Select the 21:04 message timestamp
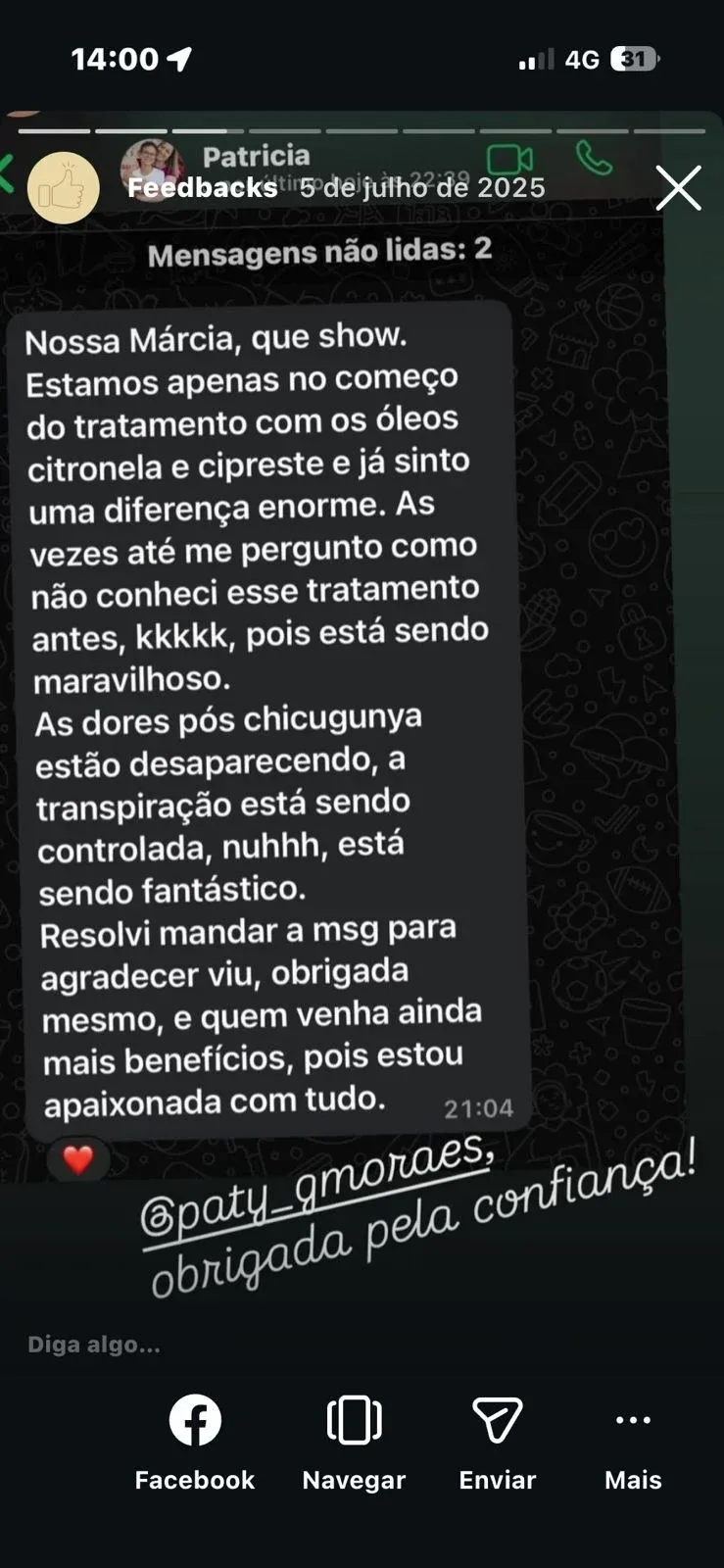The image size is (724, 1568). tap(481, 1107)
